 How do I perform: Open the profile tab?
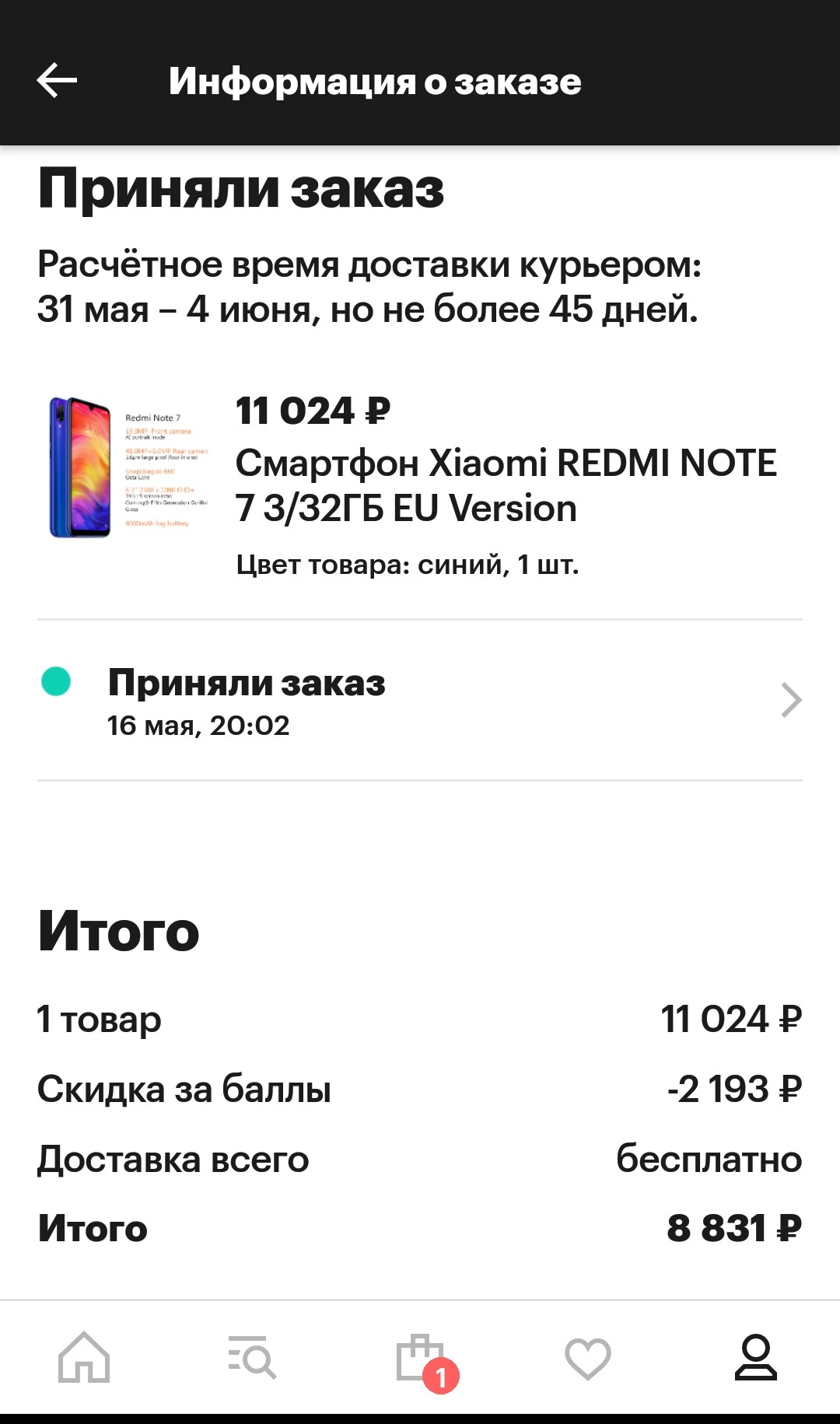tap(756, 1357)
